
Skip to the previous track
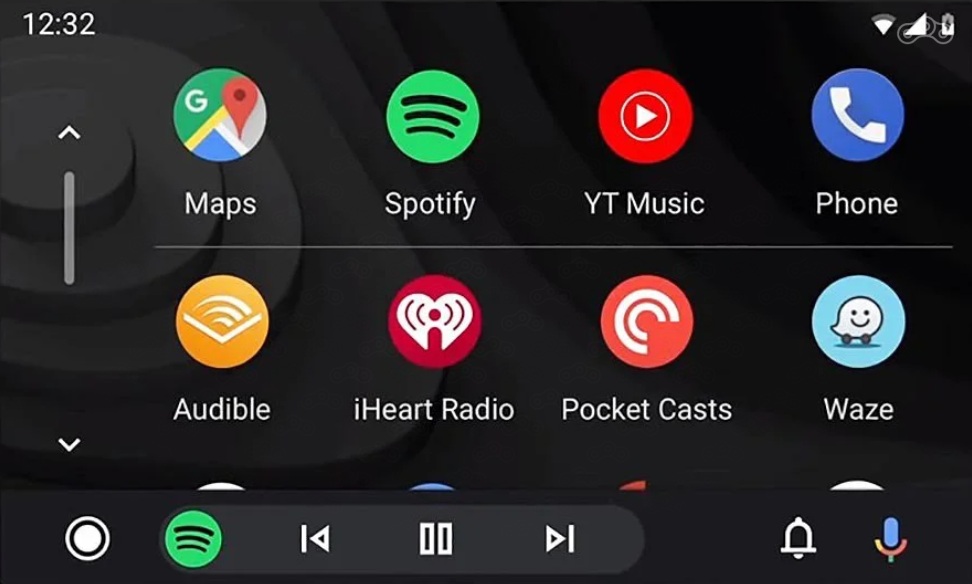(x=315, y=539)
